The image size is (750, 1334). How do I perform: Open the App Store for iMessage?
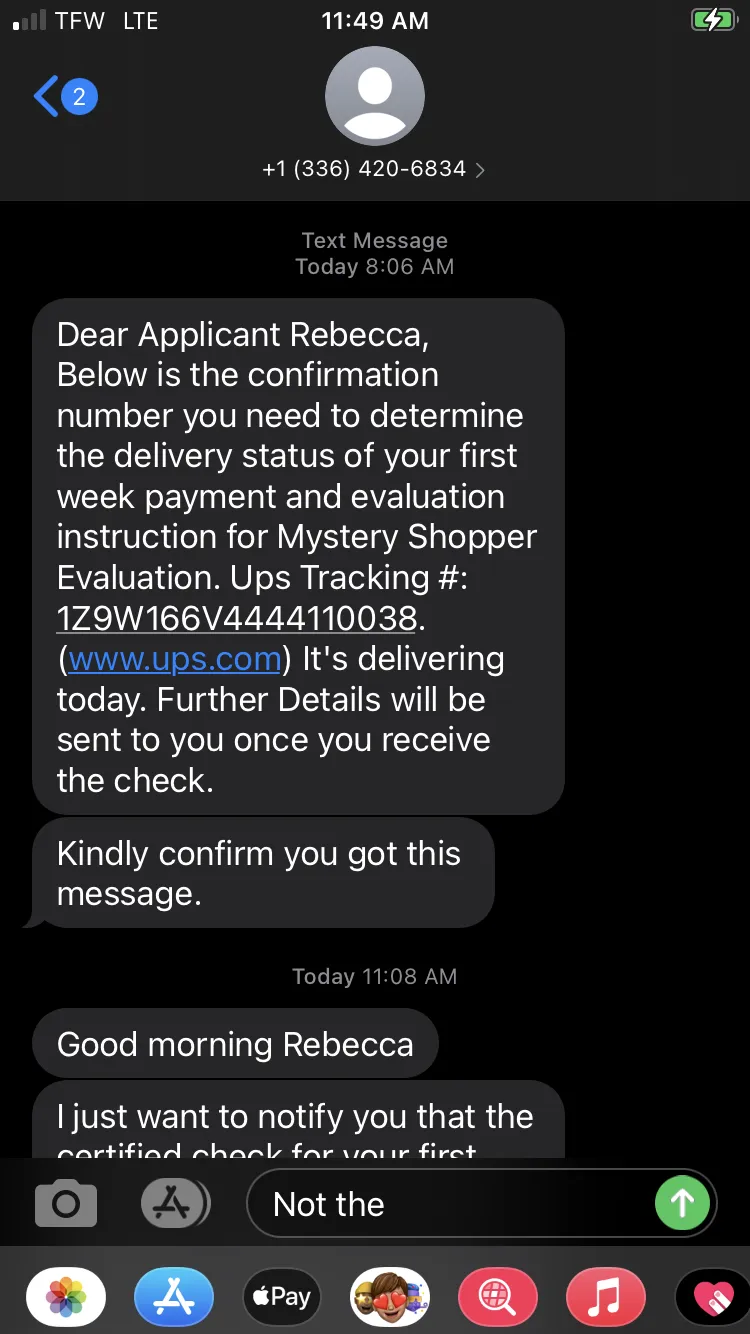pyautogui.click(x=174, y=1297)
